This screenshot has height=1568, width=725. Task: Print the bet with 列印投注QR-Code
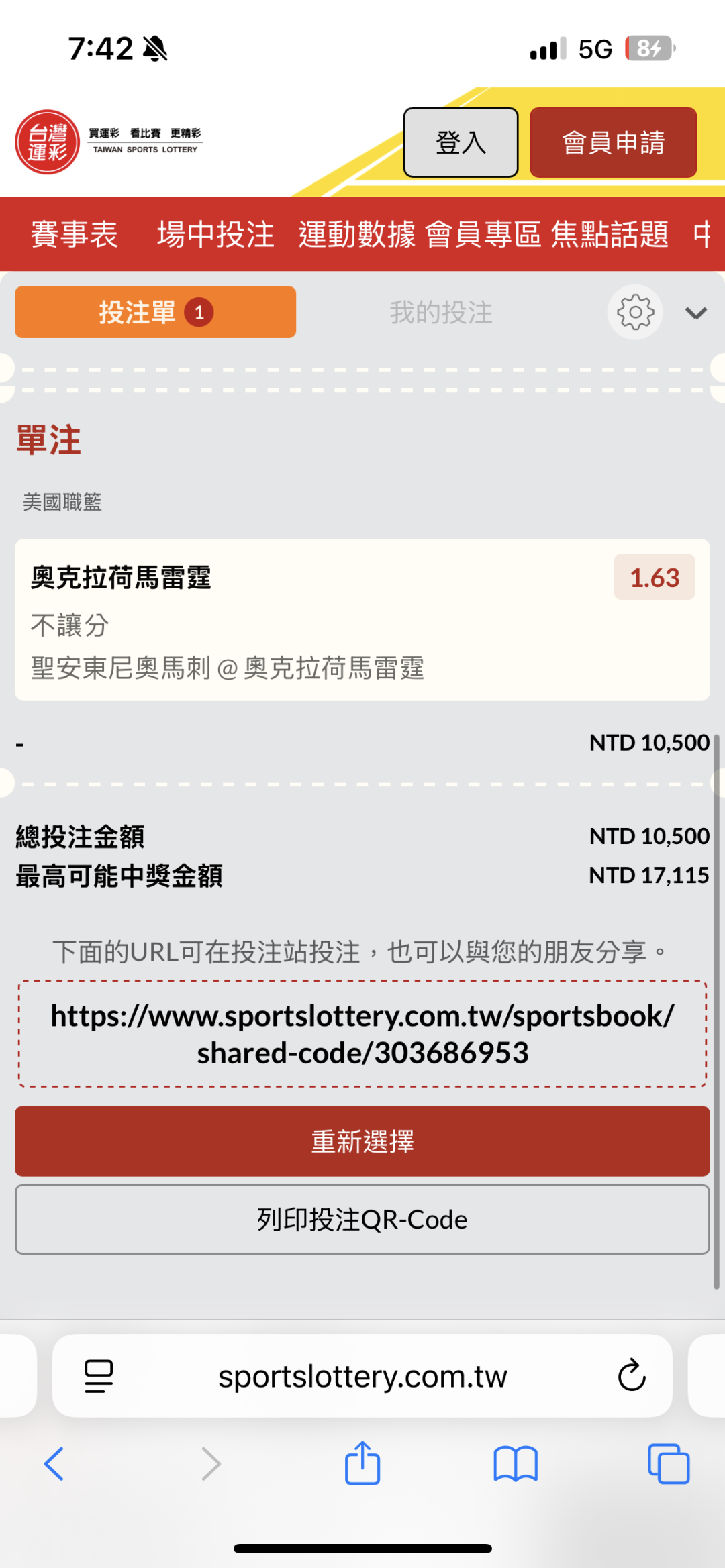(x=362, y=1219)
